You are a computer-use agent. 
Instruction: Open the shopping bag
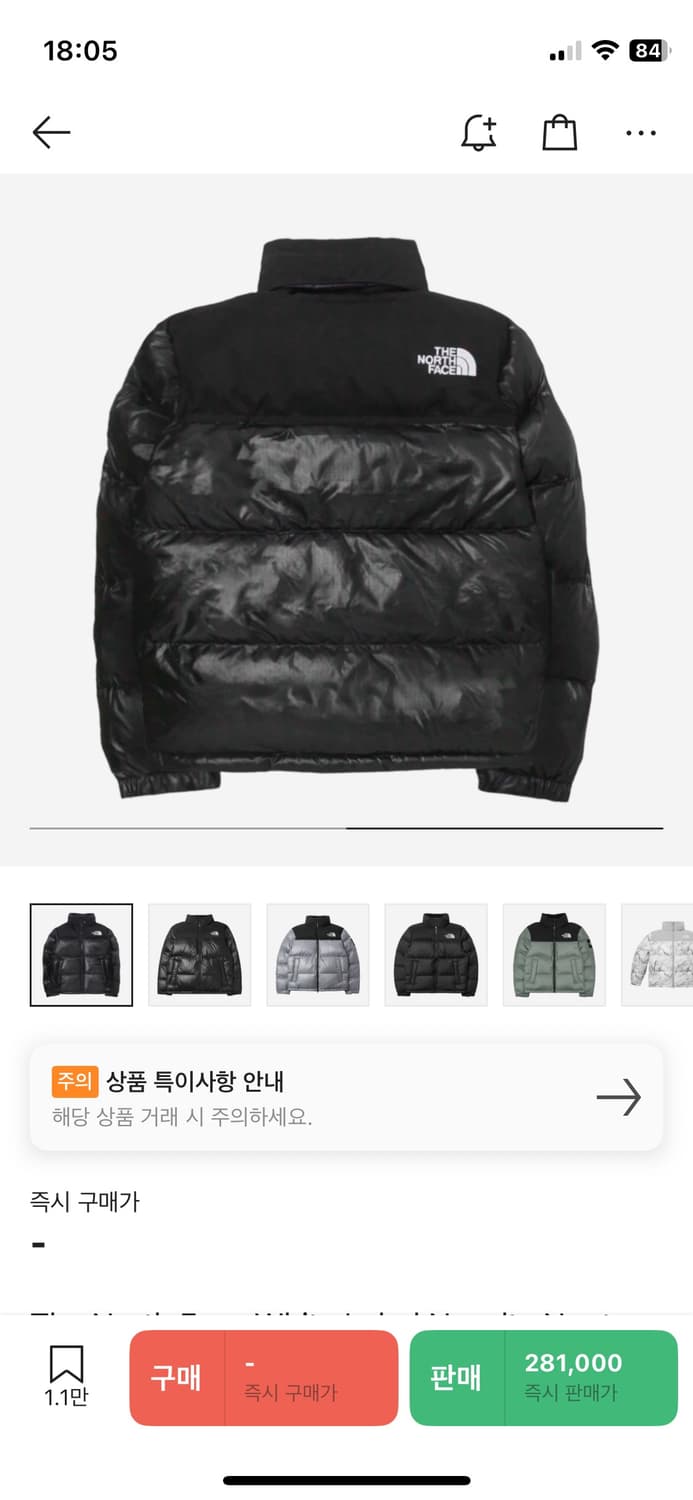559,132
